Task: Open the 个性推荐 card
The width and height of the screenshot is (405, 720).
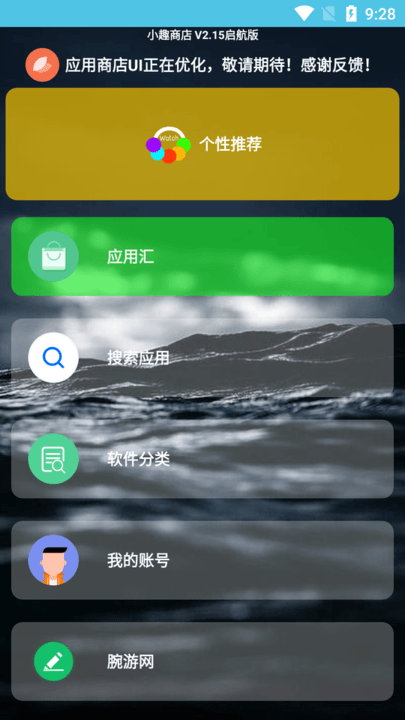Action: point(202,144)
